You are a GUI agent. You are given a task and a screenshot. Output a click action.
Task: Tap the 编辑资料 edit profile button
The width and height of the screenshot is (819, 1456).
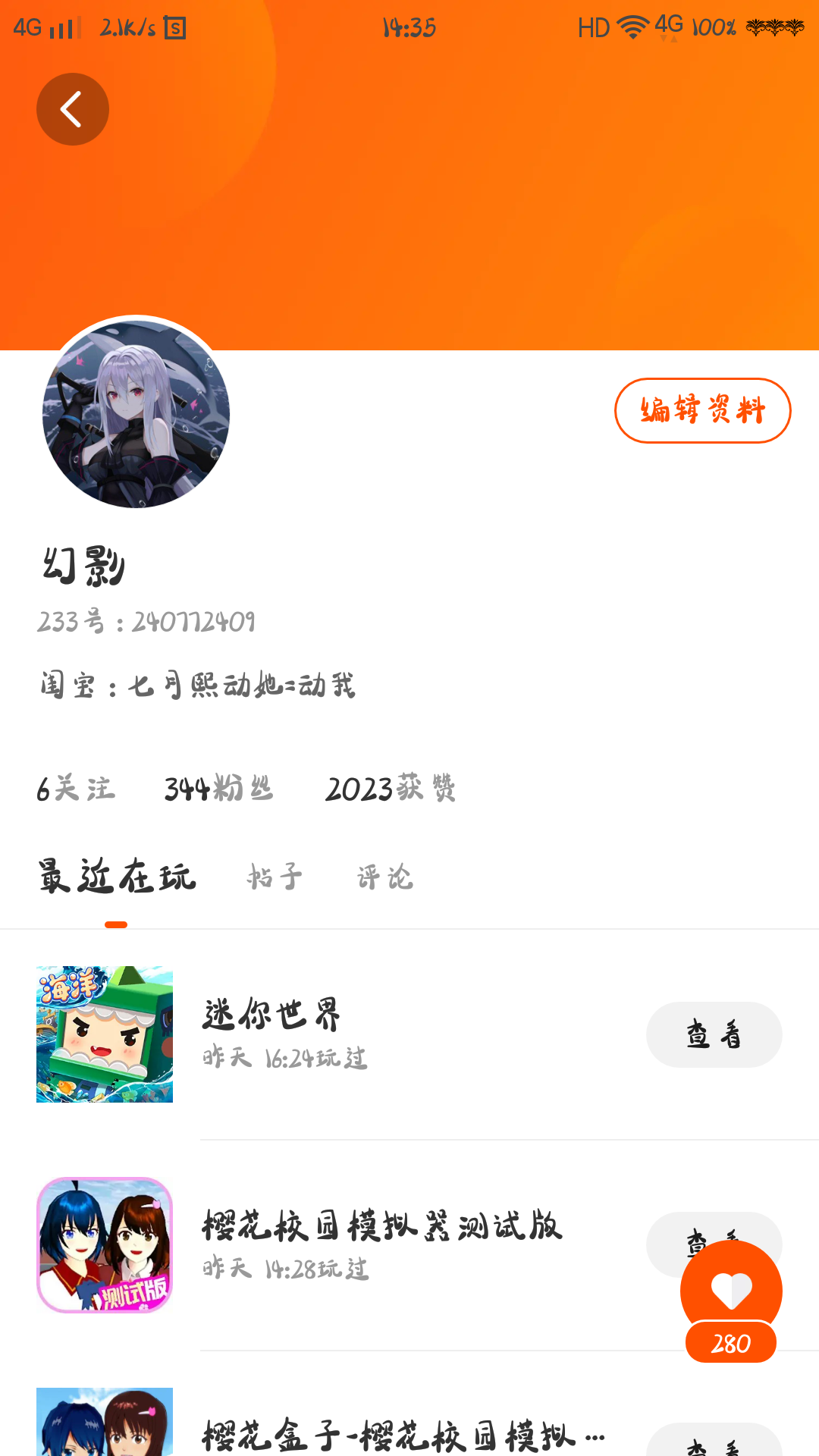pos(702,410)
